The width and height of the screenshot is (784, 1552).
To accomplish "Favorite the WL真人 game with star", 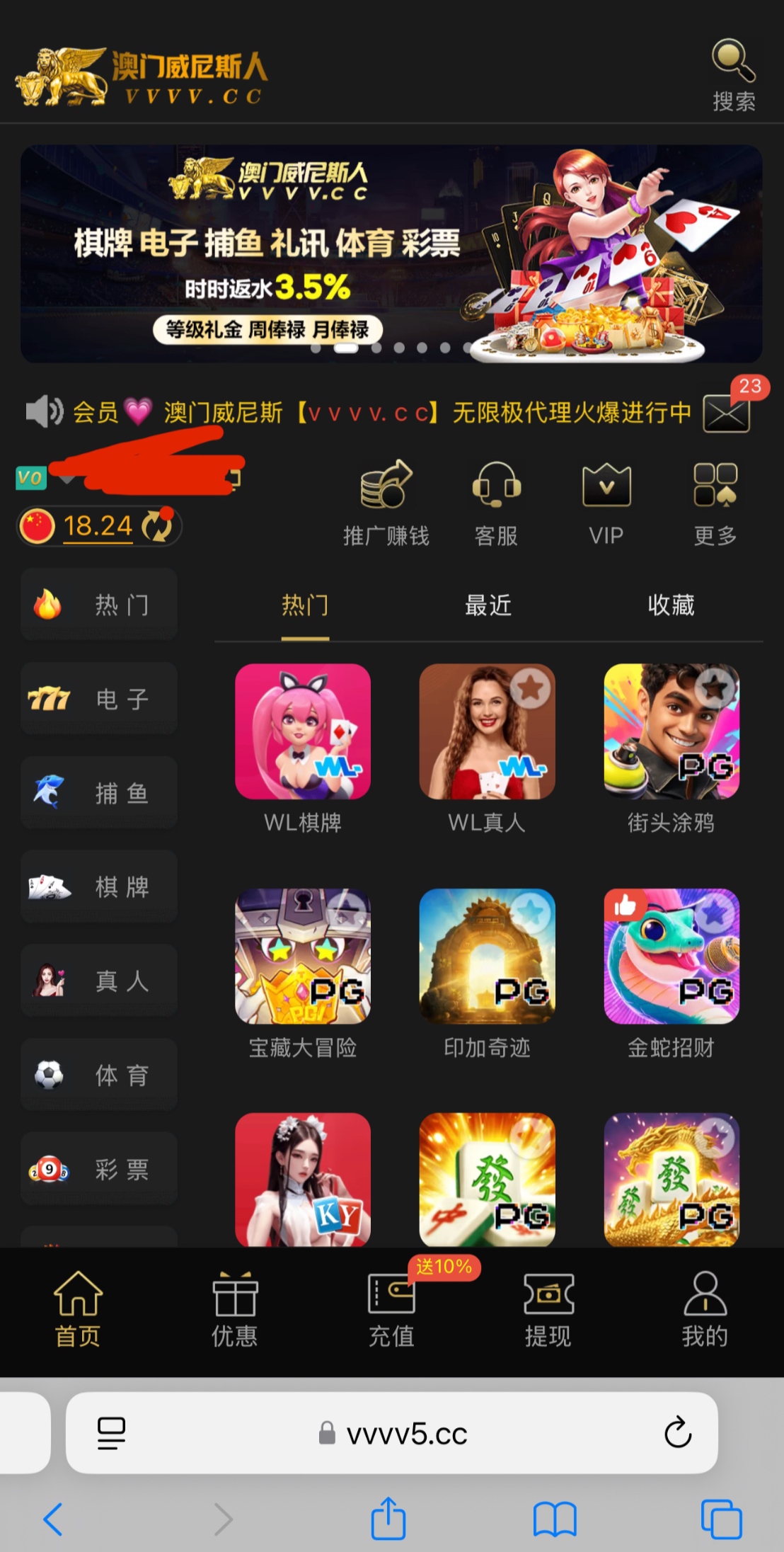I will pos(531,687).
